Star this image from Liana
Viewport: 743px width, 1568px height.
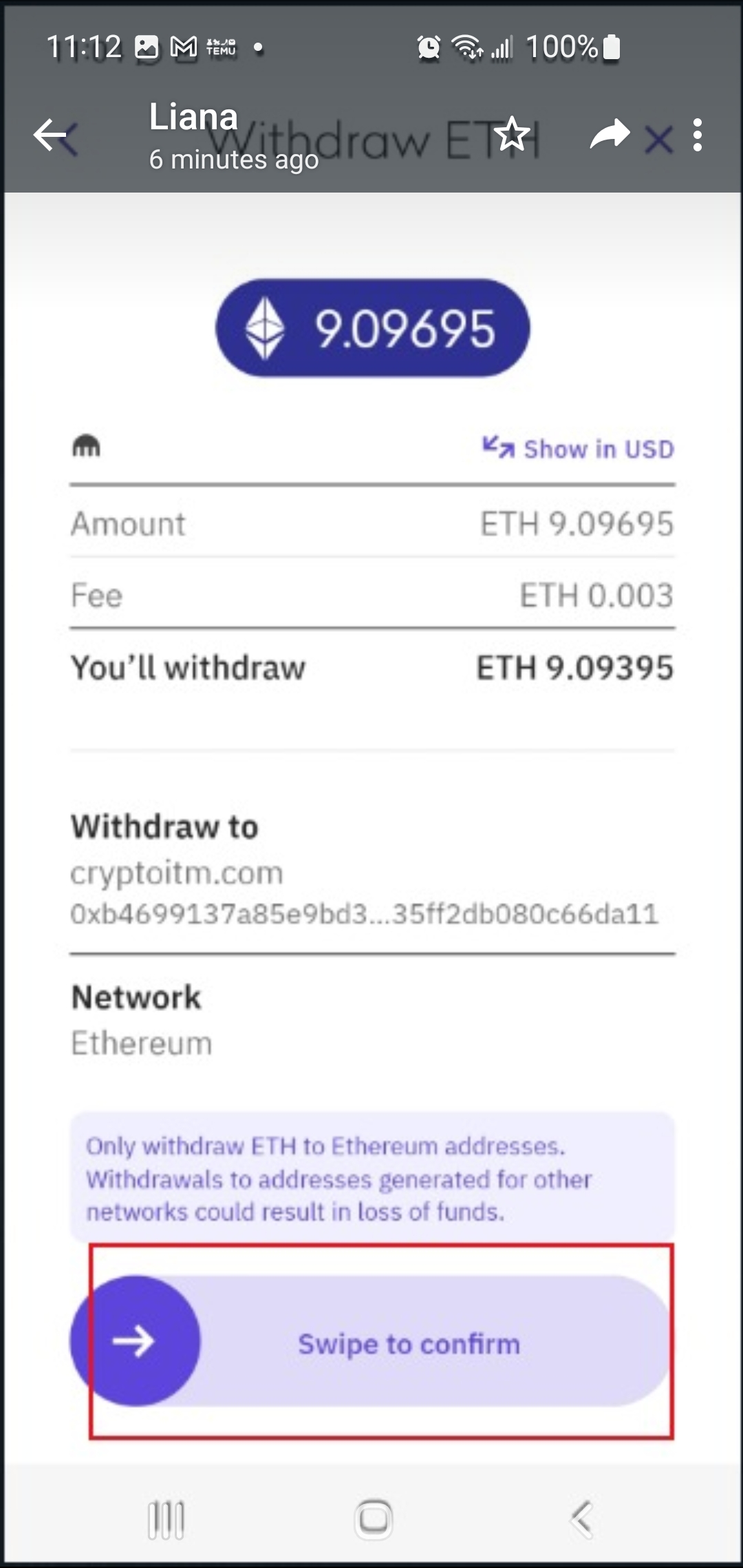tap(513, 134)
